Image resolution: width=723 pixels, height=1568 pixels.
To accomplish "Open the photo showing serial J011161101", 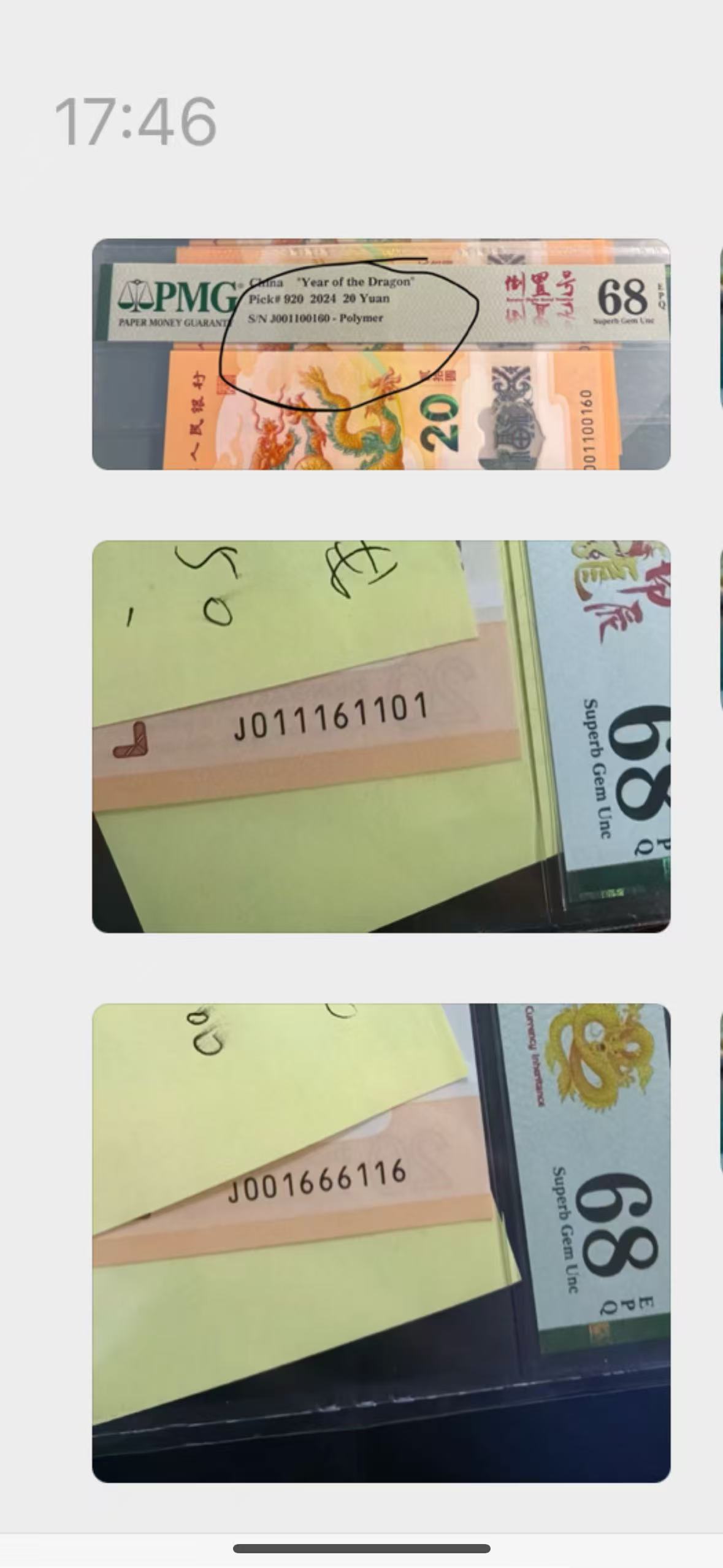I will [381, 736].
